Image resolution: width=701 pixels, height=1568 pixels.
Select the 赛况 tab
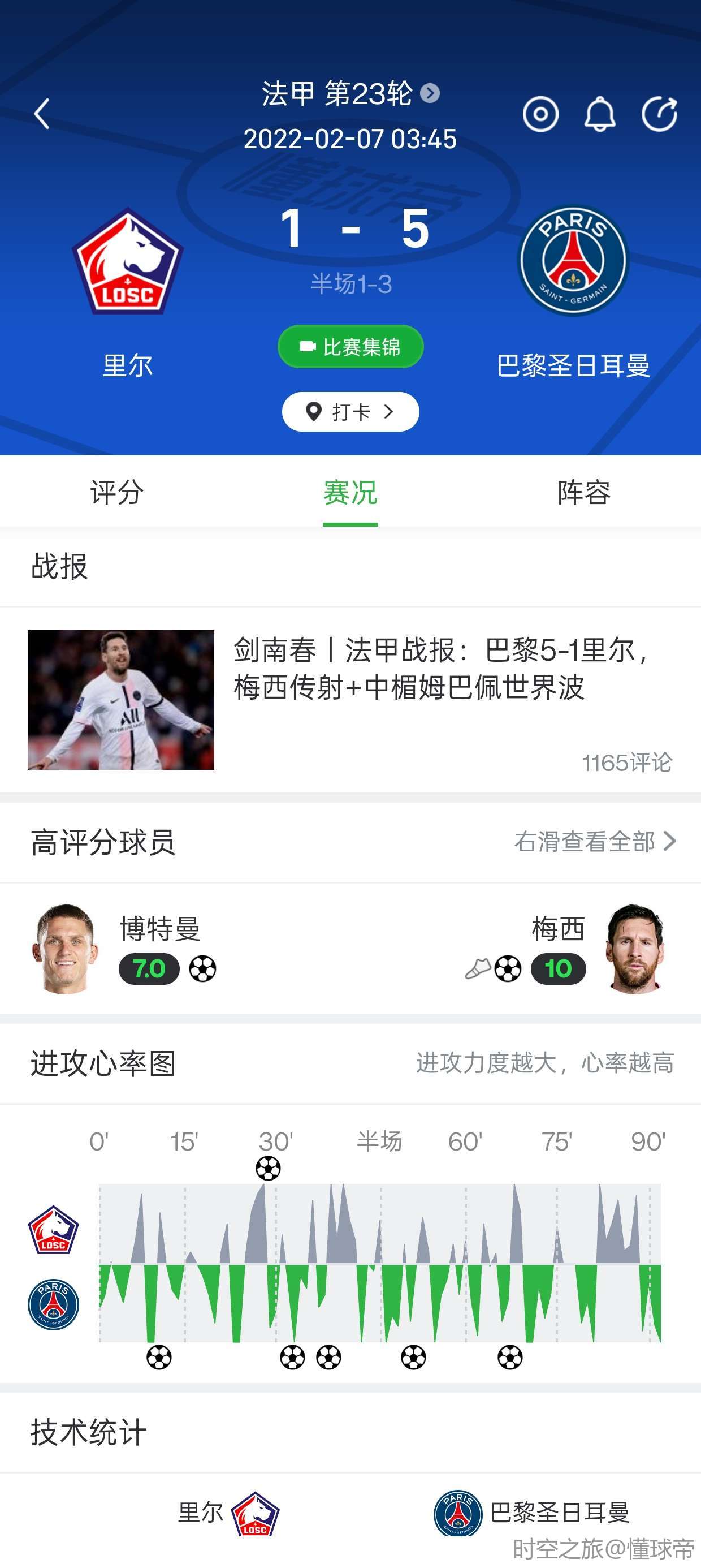(x=350, y=492)
